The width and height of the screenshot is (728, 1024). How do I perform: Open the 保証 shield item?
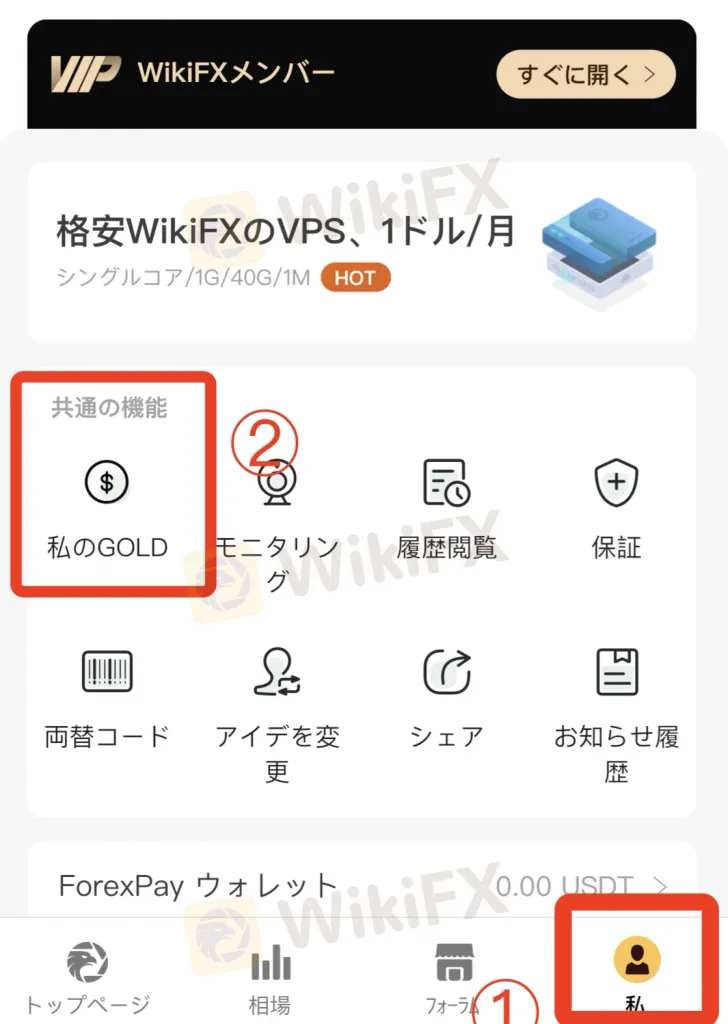point(616,508)
